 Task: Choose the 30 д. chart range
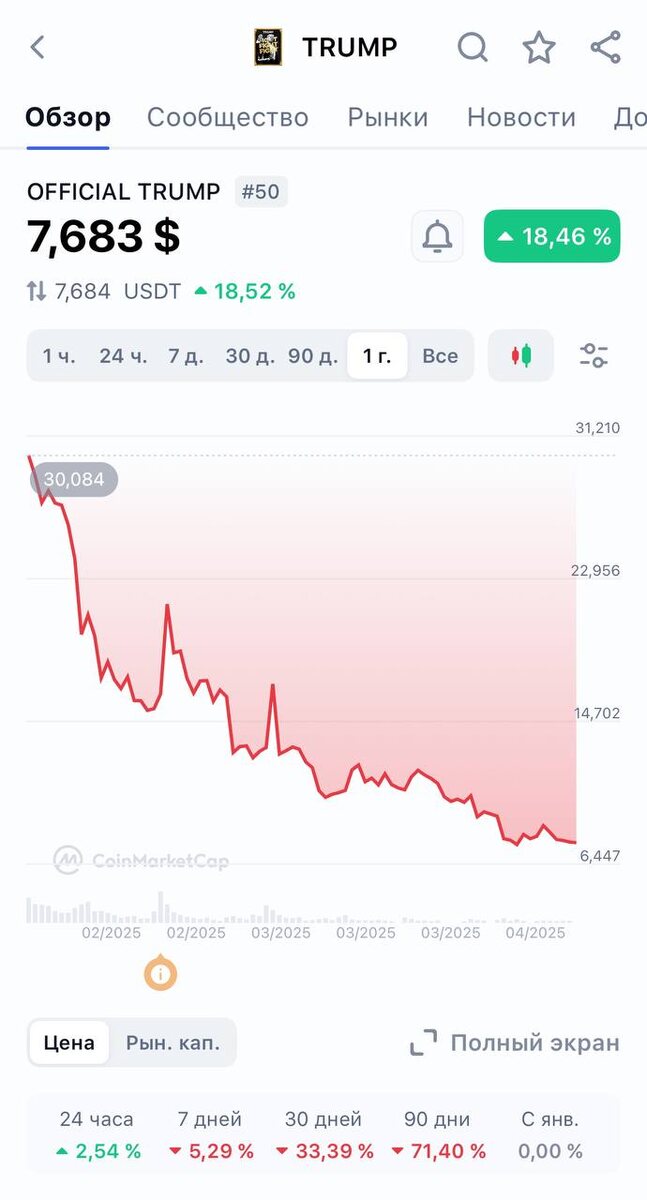click(x=249, y=356)
